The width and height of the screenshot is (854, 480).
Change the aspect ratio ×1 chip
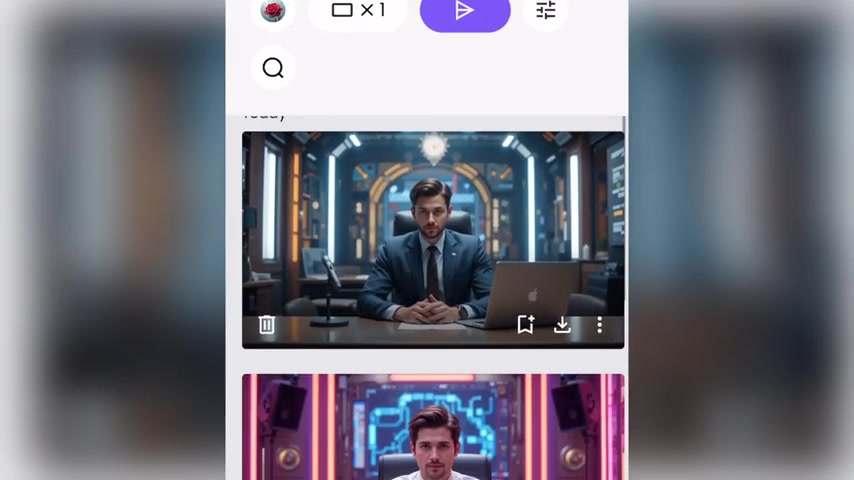[x=357, y=10]
